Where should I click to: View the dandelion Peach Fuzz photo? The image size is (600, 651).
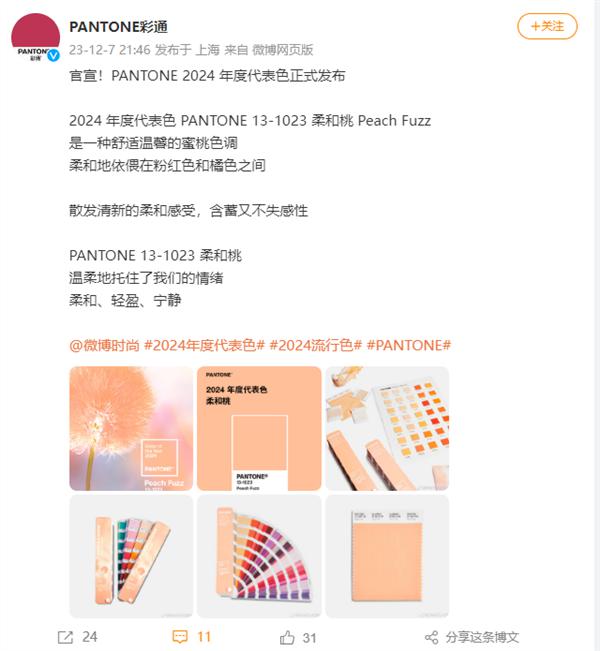click(x=130, y=428)
